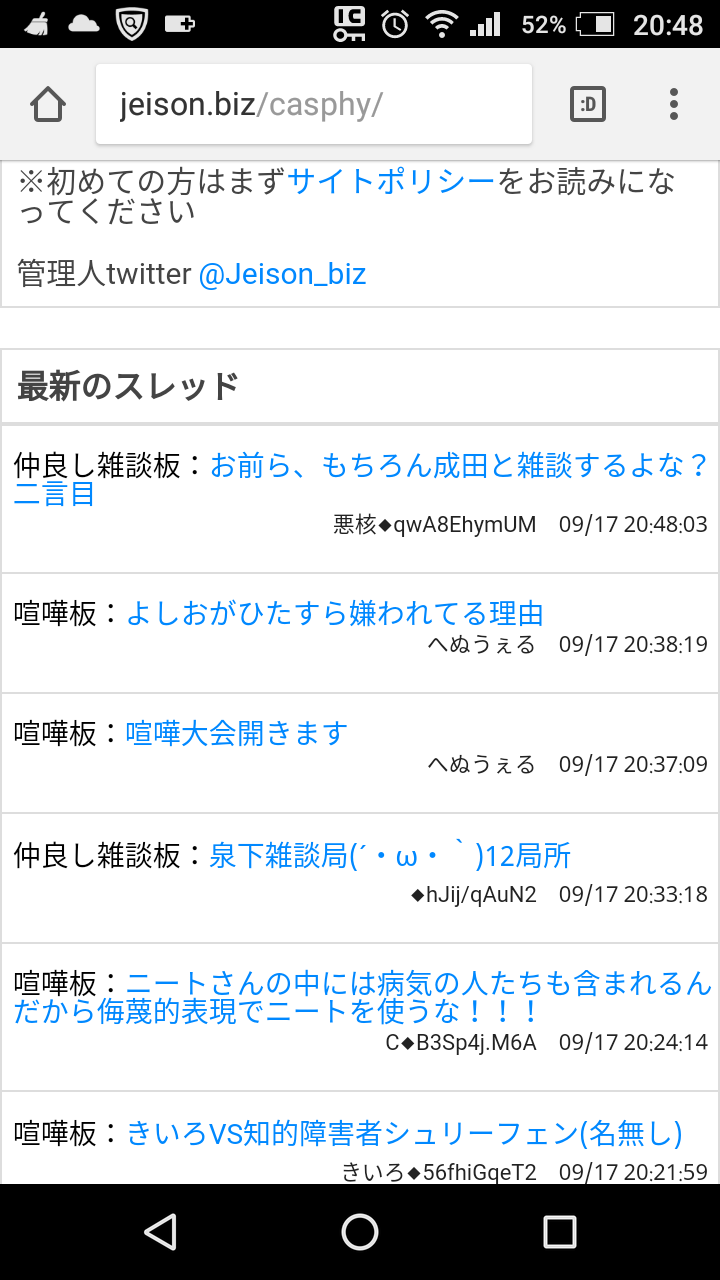720x1280 pixels.
Task: Open thread 泉下雑談局 12局所
Action: tap(390, 856)
